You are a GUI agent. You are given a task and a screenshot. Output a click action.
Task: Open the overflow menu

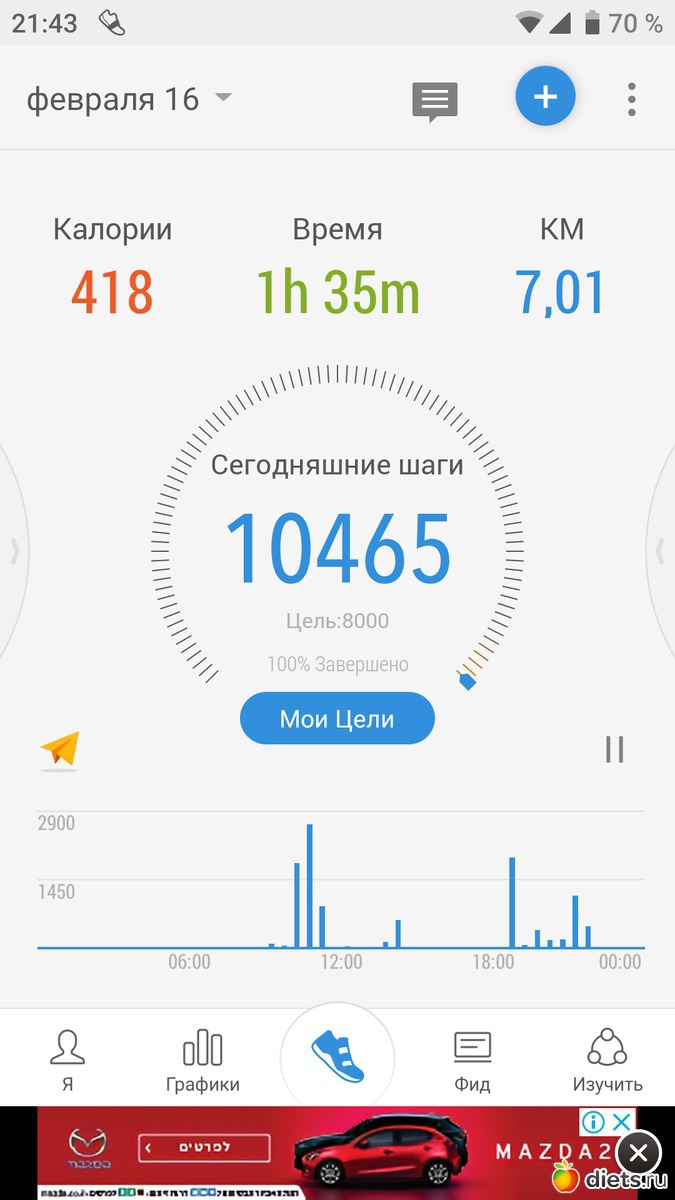631,99
